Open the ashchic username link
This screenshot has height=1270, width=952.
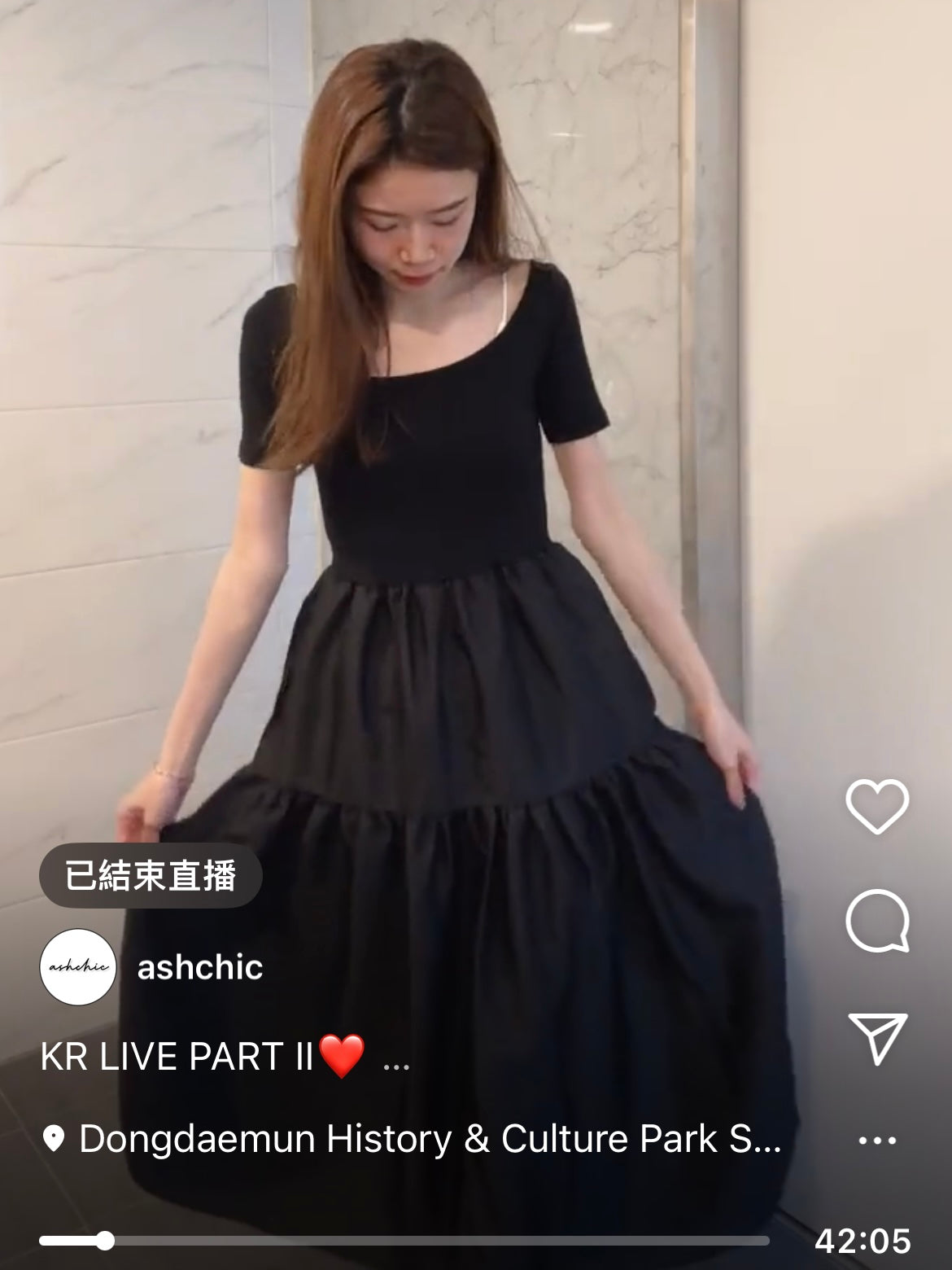pyautogui.click(x=200, y=967)
